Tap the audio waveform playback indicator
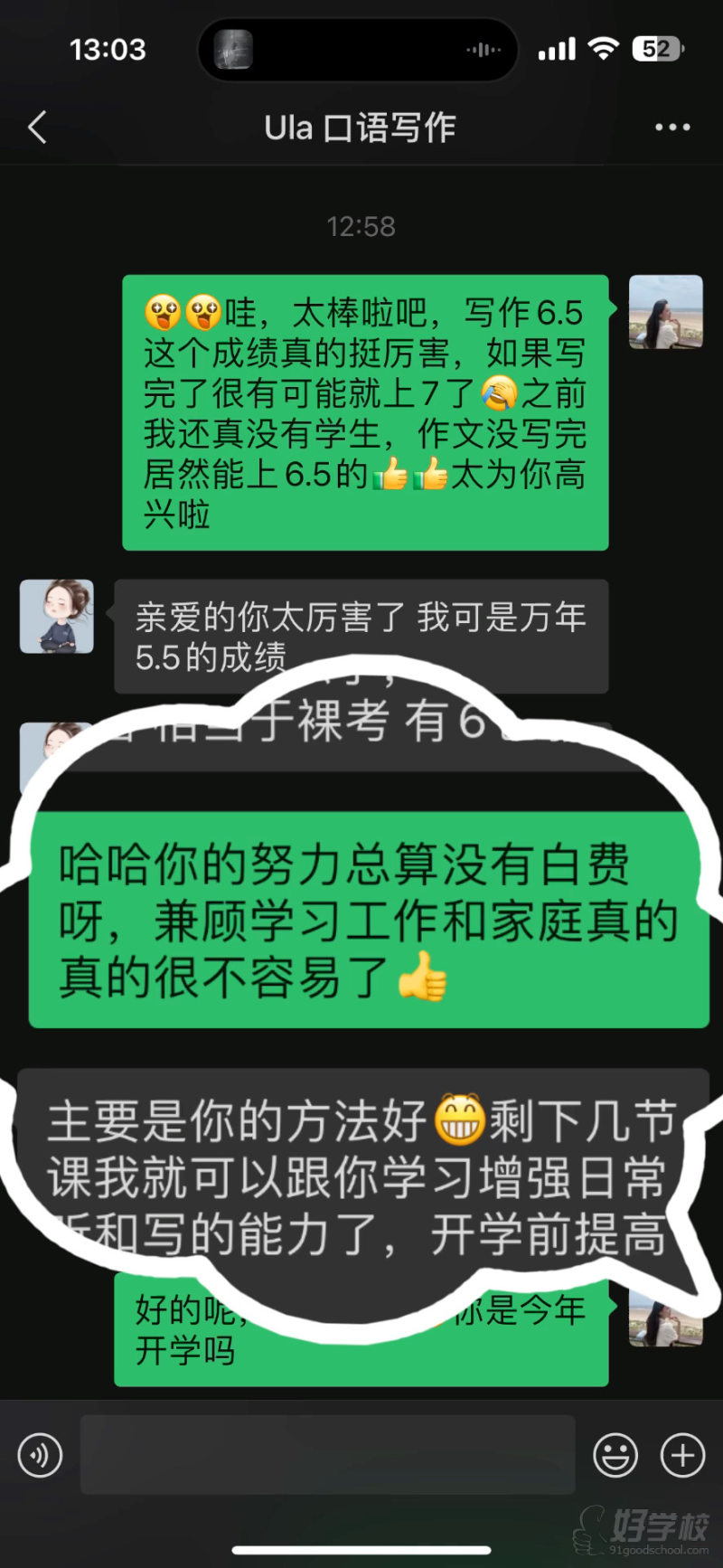The image size is (723, 1568). click(484, 50)
